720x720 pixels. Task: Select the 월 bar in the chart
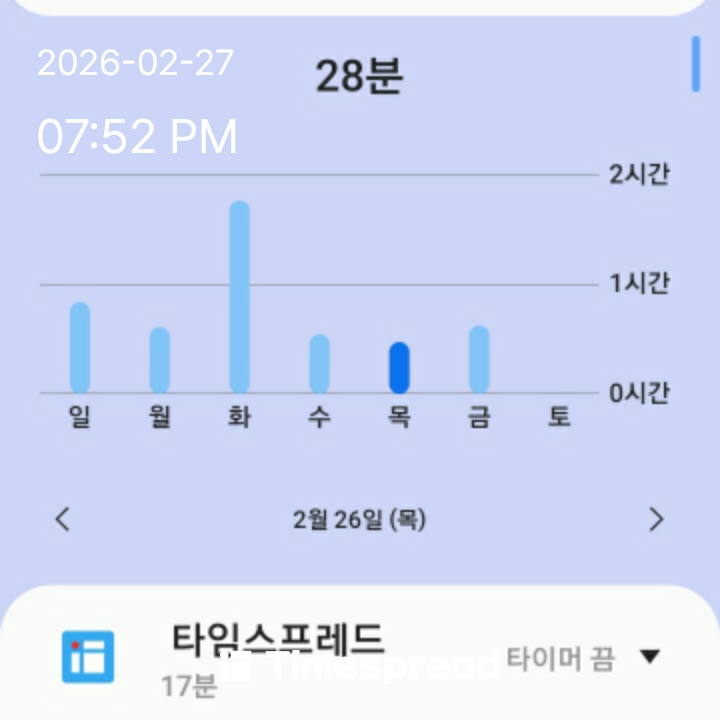160,359
